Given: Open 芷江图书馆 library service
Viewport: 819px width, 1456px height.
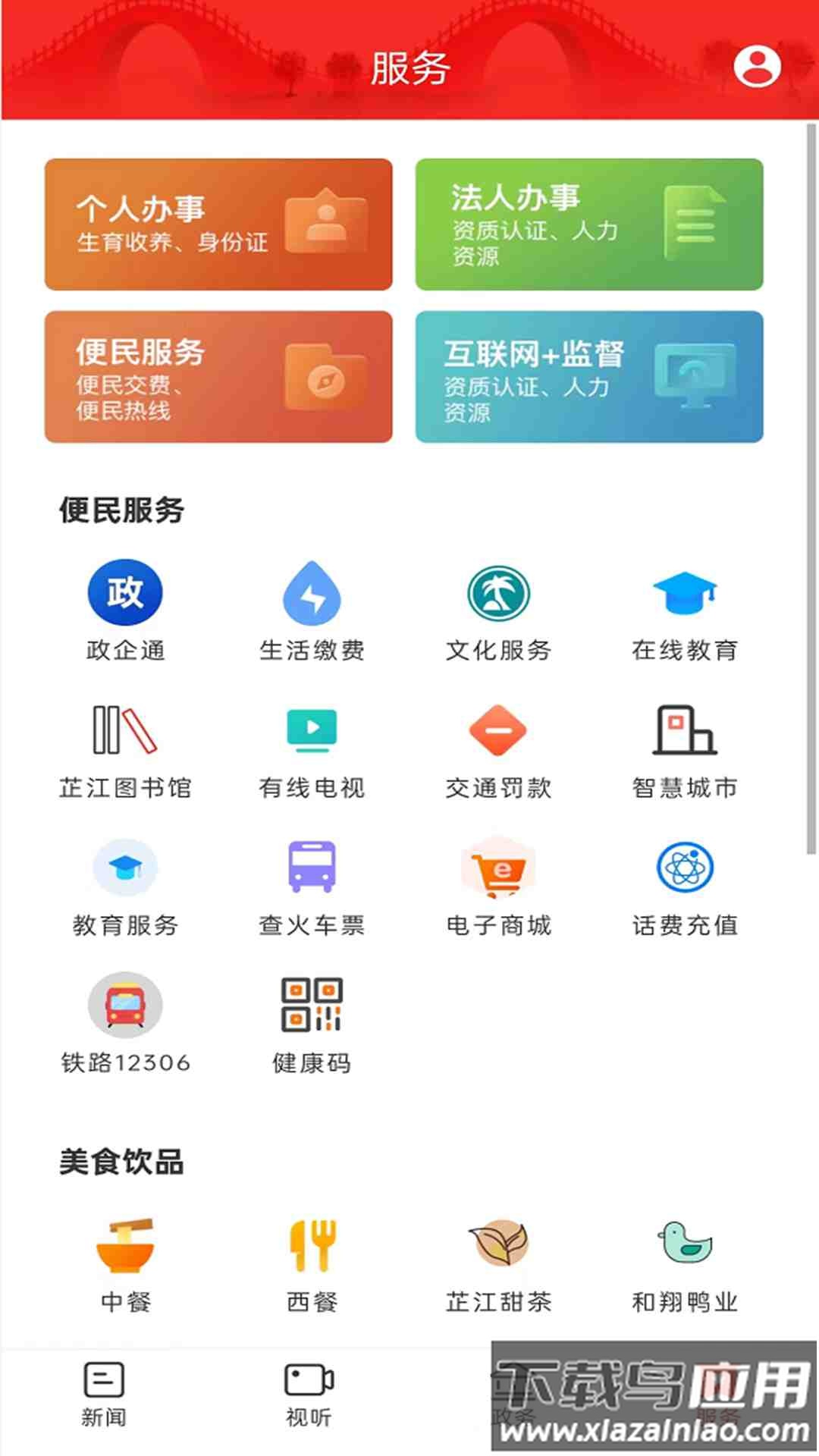Looking at the screenshot, I should 125,732.
